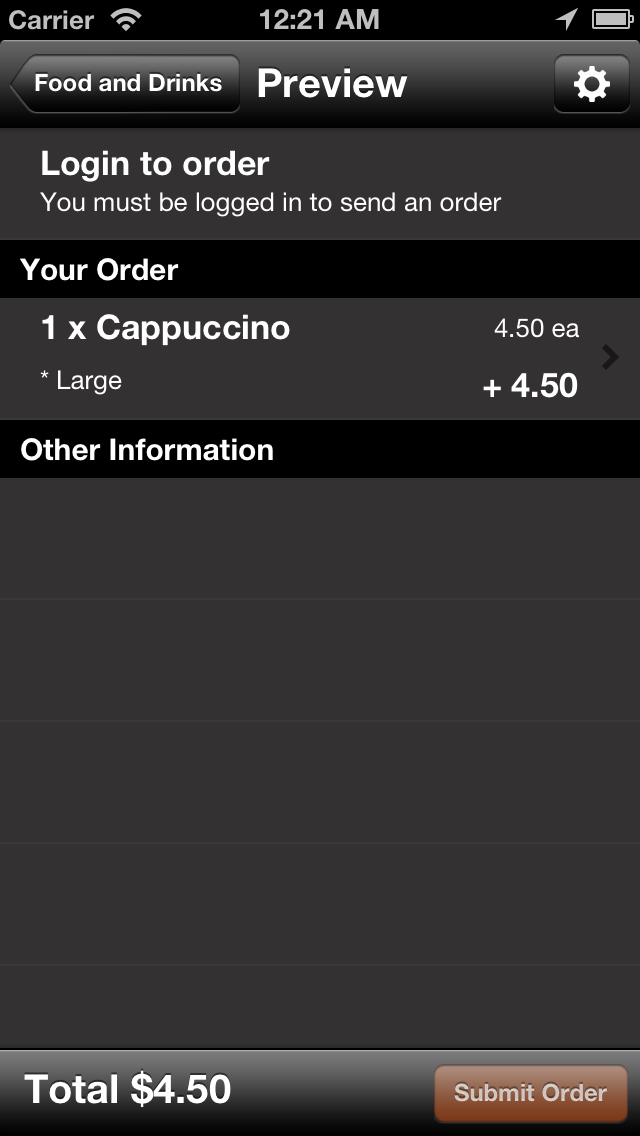Go back to Food and Drinks
Screen dimensions: 640x1136
click(x=125, y=83)
